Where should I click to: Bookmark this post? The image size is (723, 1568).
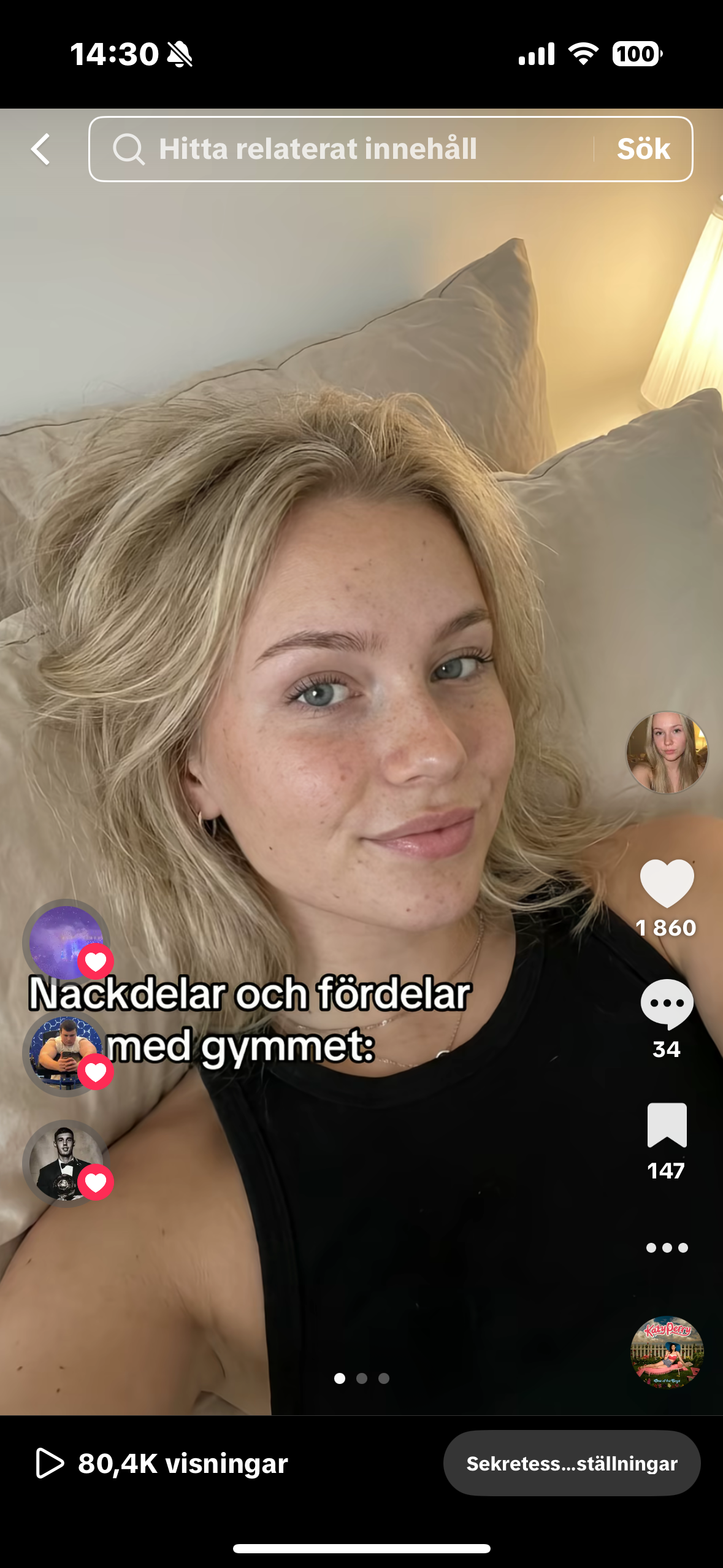coord(667,1125)
